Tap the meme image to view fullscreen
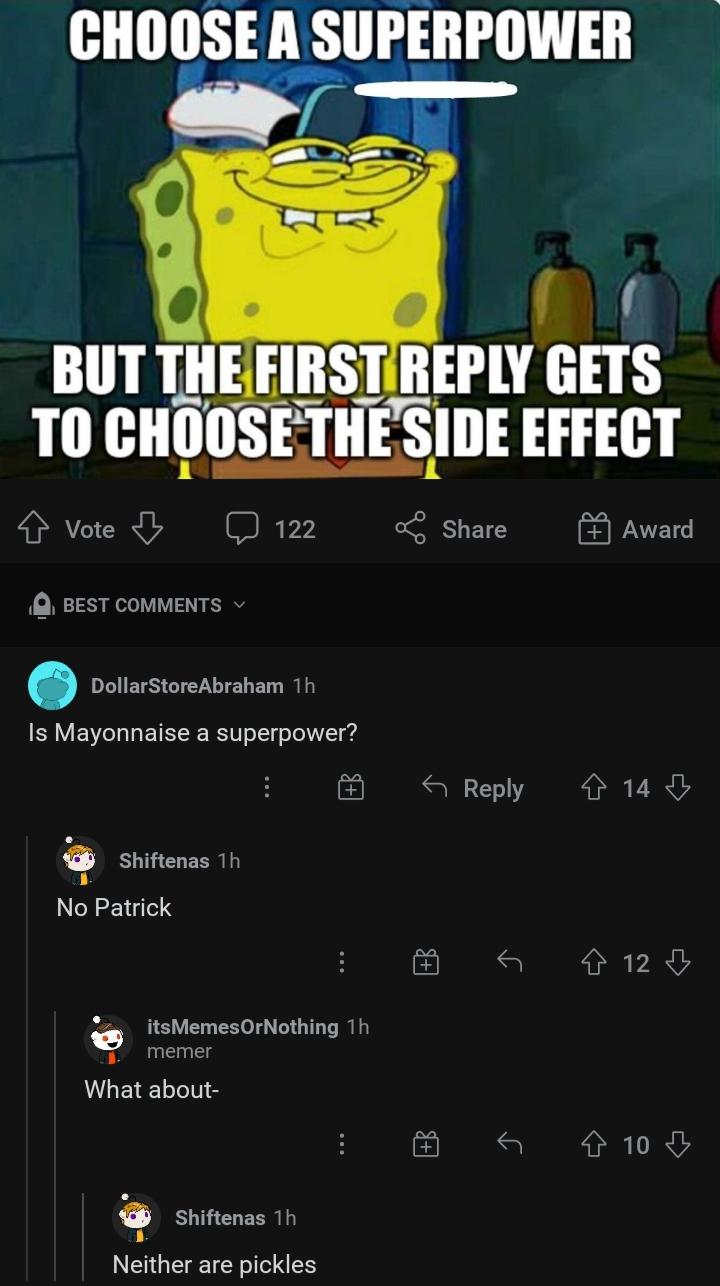This screenshot has width=720, height=1286. pyautogui.click(x=360, y=240)
